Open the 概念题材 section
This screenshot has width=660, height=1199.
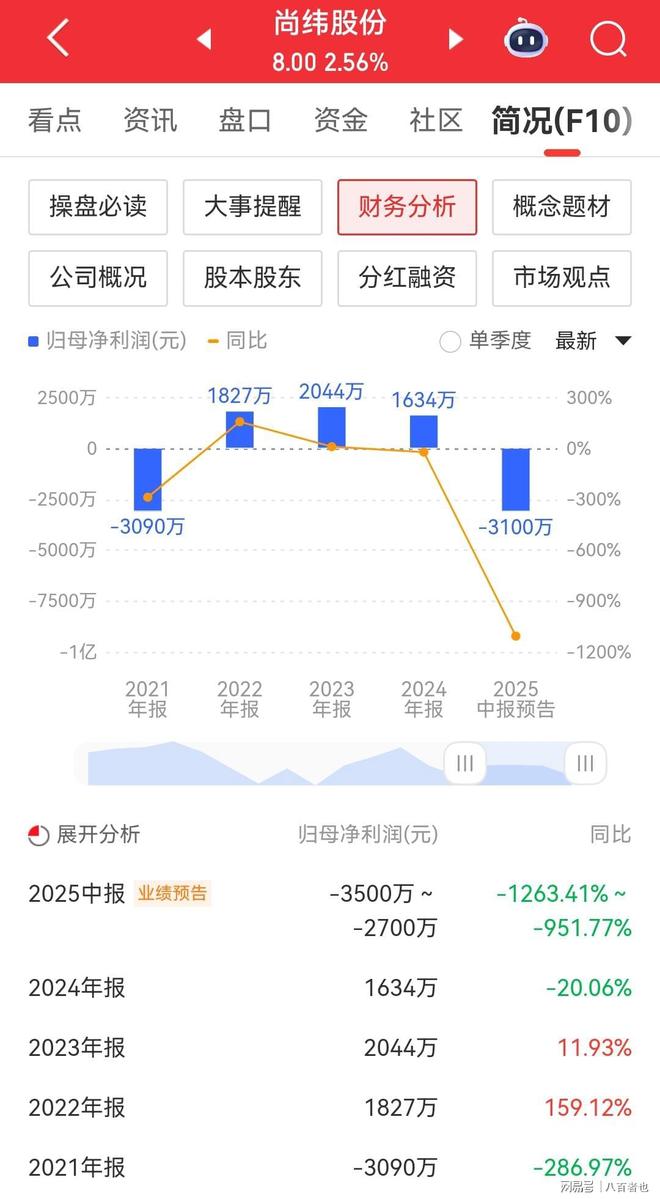pyautogui.click(x=561, y=207)
